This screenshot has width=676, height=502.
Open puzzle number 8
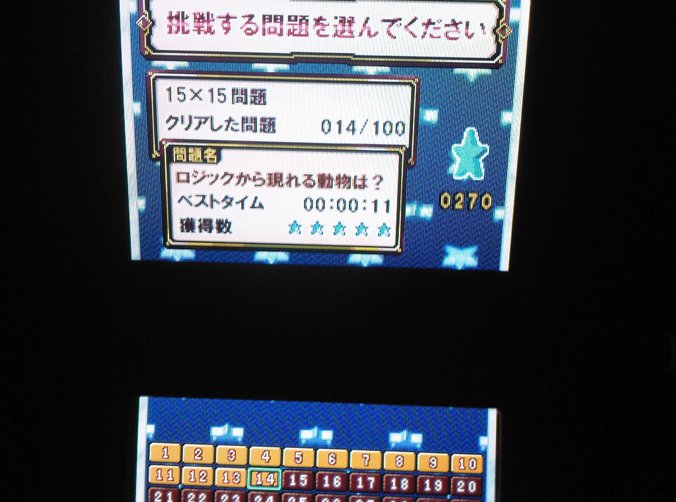coord(399,461)
